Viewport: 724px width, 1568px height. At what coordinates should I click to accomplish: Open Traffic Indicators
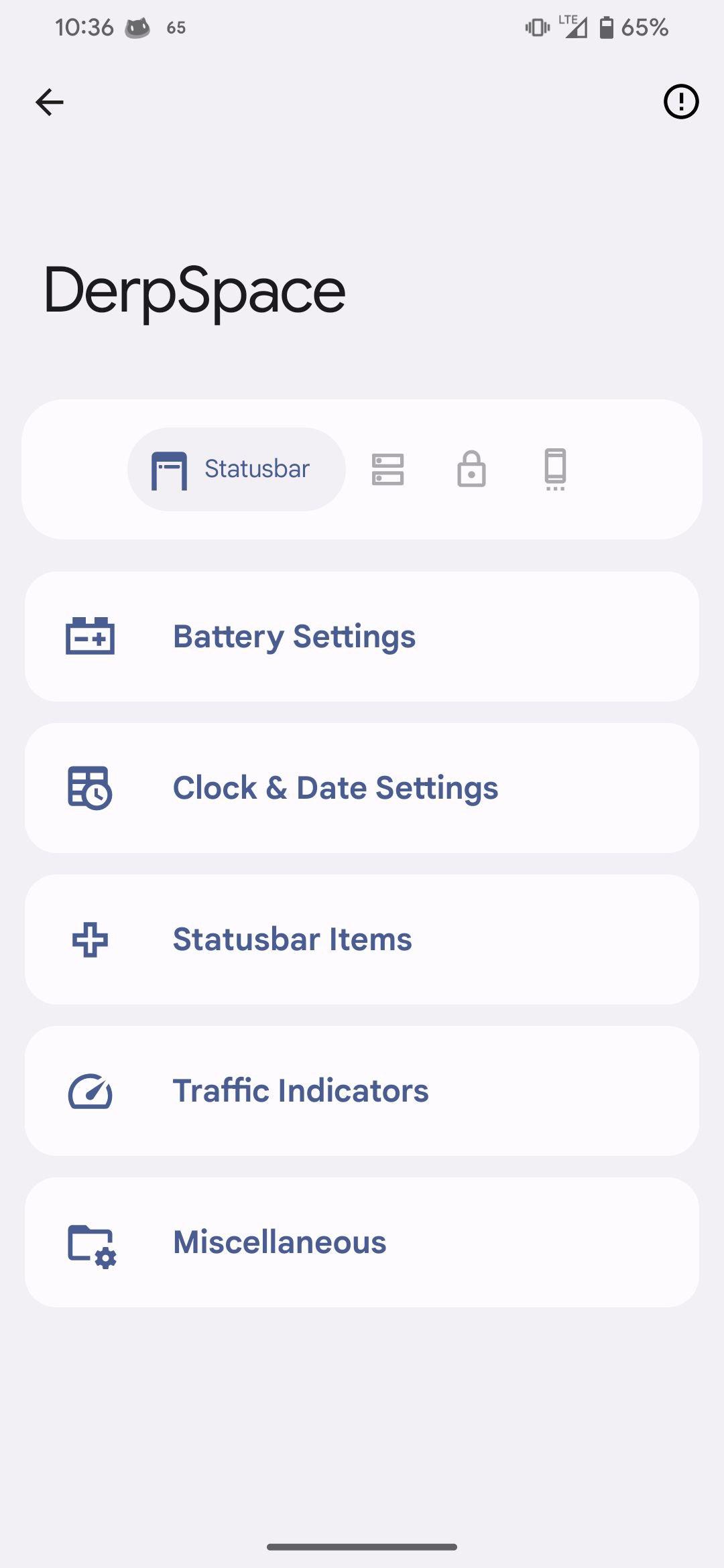point(362,1091)
